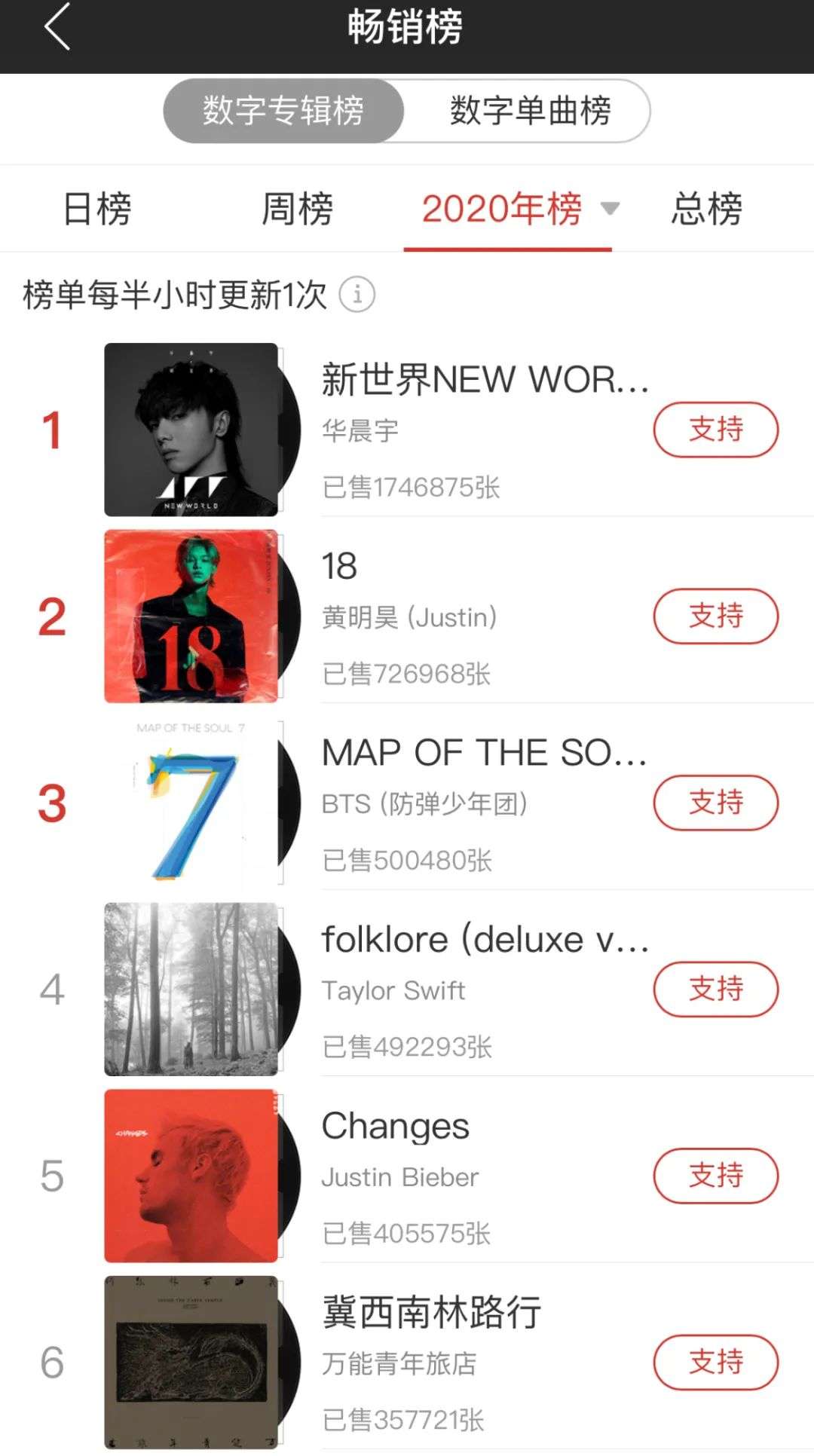
Task: Open the 周榜 tab
Action: click(297, 209)
